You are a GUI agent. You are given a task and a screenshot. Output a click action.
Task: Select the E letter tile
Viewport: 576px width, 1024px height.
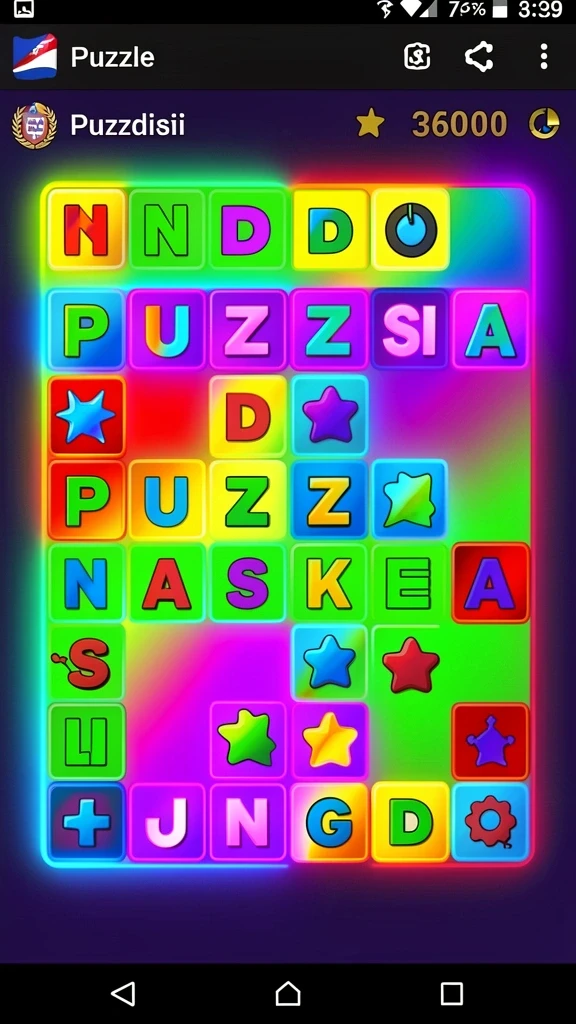pyautogui.click(x=409, y=583)
